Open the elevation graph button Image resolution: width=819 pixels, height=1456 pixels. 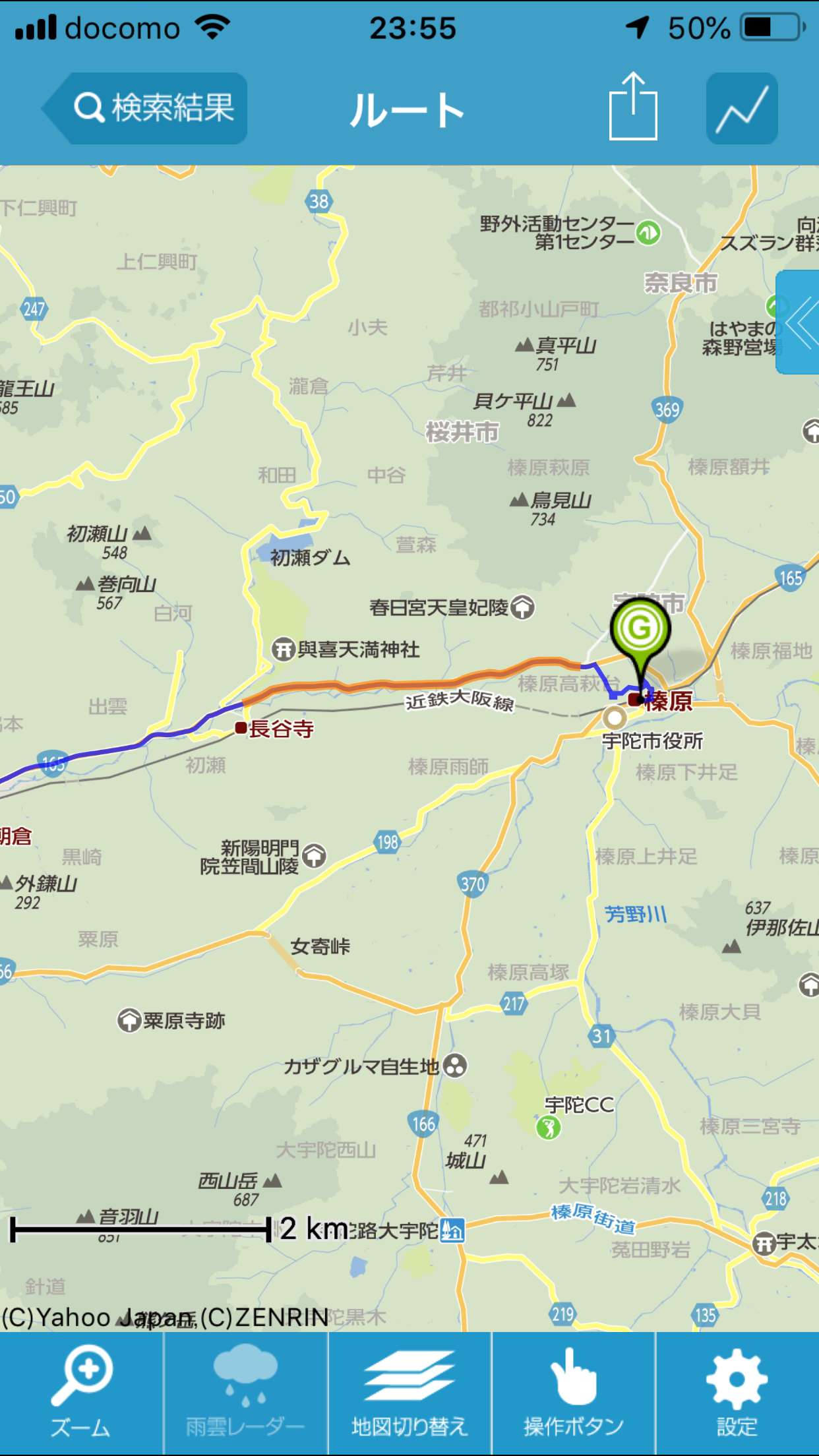[742, 108]
